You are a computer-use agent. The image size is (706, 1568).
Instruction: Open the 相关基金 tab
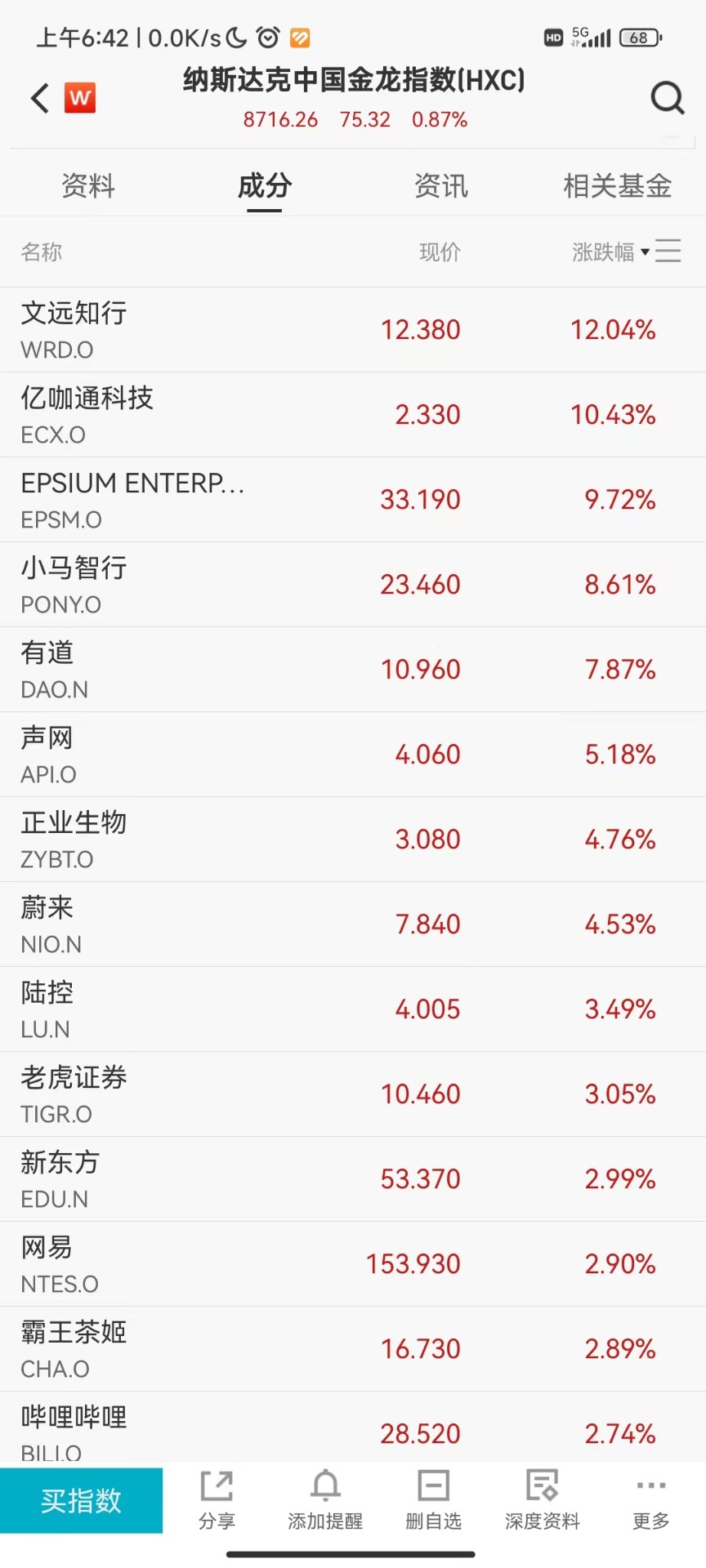(617, 186)
